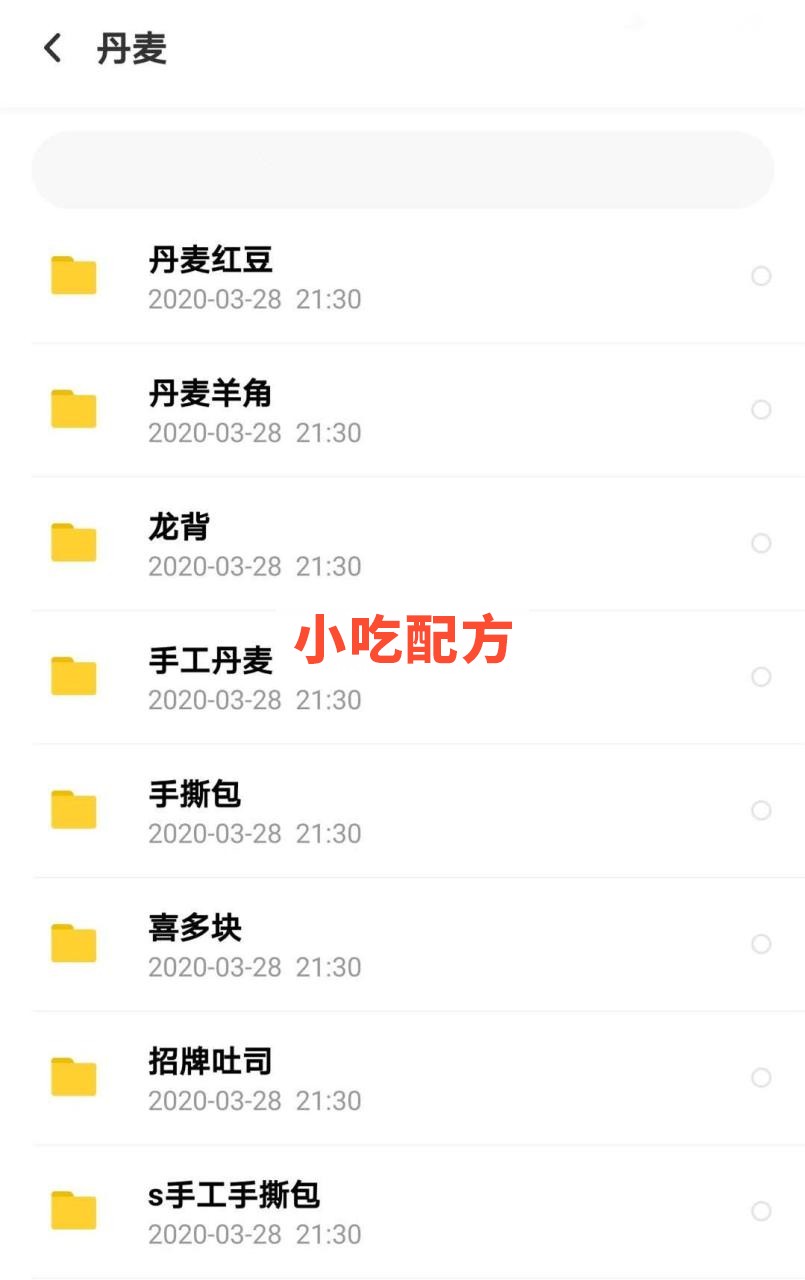Screen dimensions: 805x1280
Task: Select the circle next to 龙背
Action: pos(762,543)
